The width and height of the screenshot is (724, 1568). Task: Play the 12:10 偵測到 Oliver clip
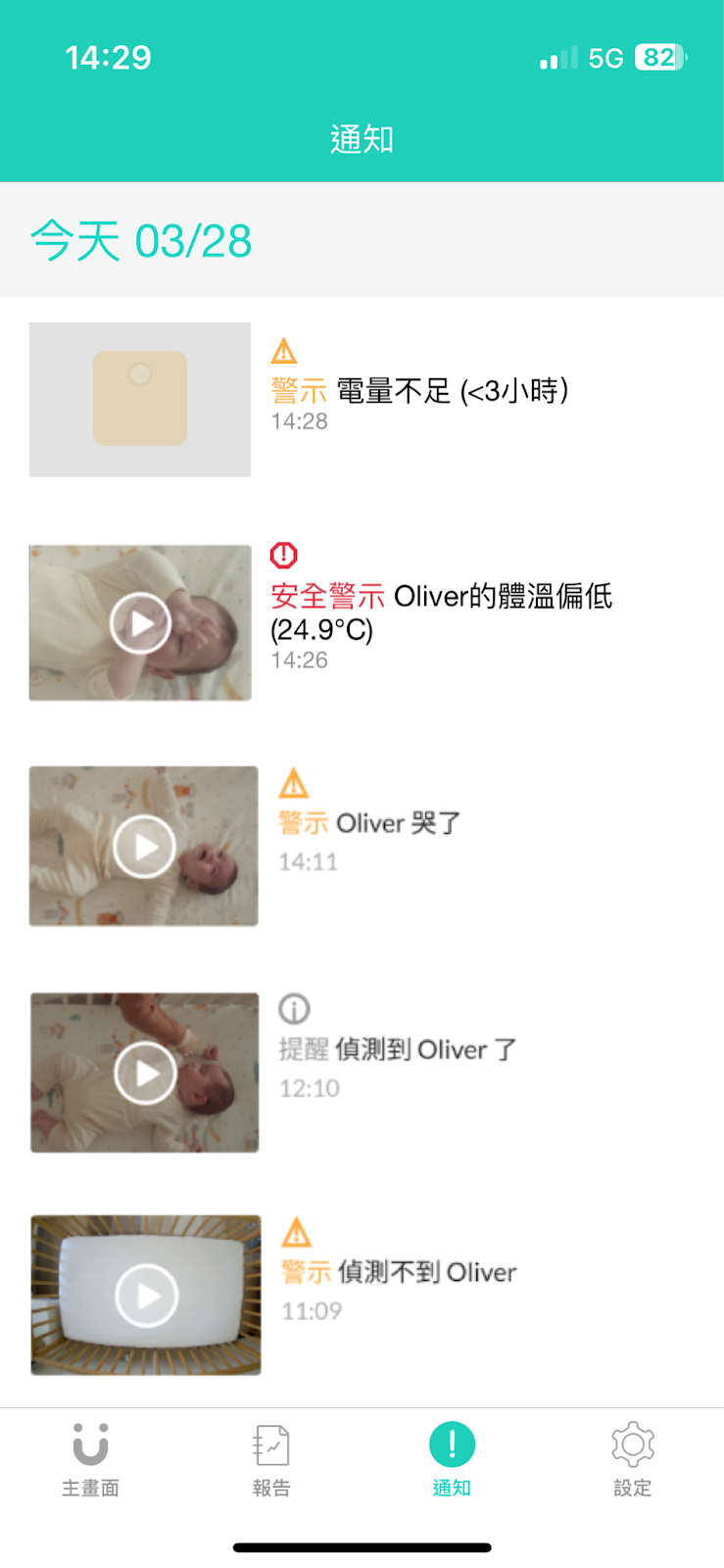point(145,1073)
